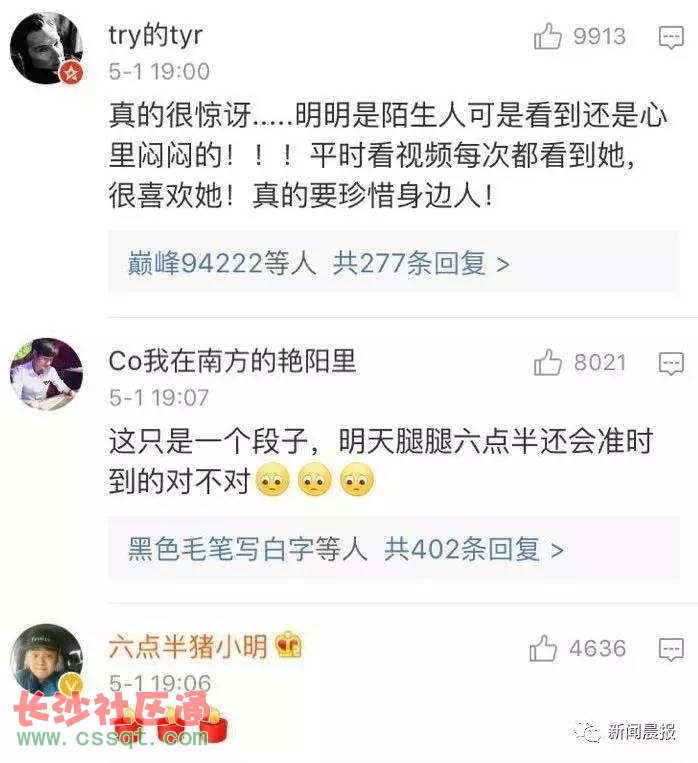This screenshot has width=698, height=763.
Task: View the profile of Co我在南方的艳阳里
Action: 46,373
